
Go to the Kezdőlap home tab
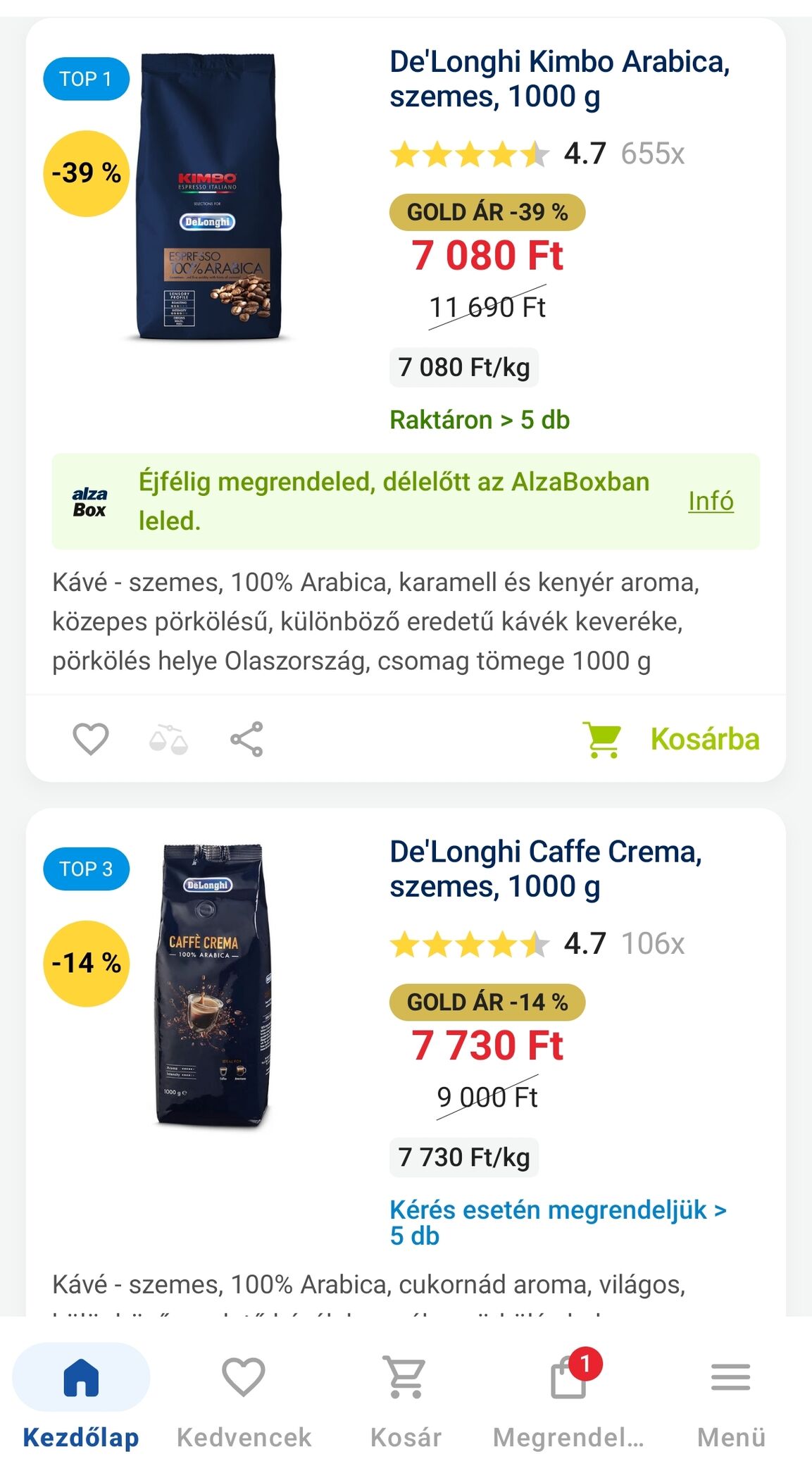point(81,1396)
